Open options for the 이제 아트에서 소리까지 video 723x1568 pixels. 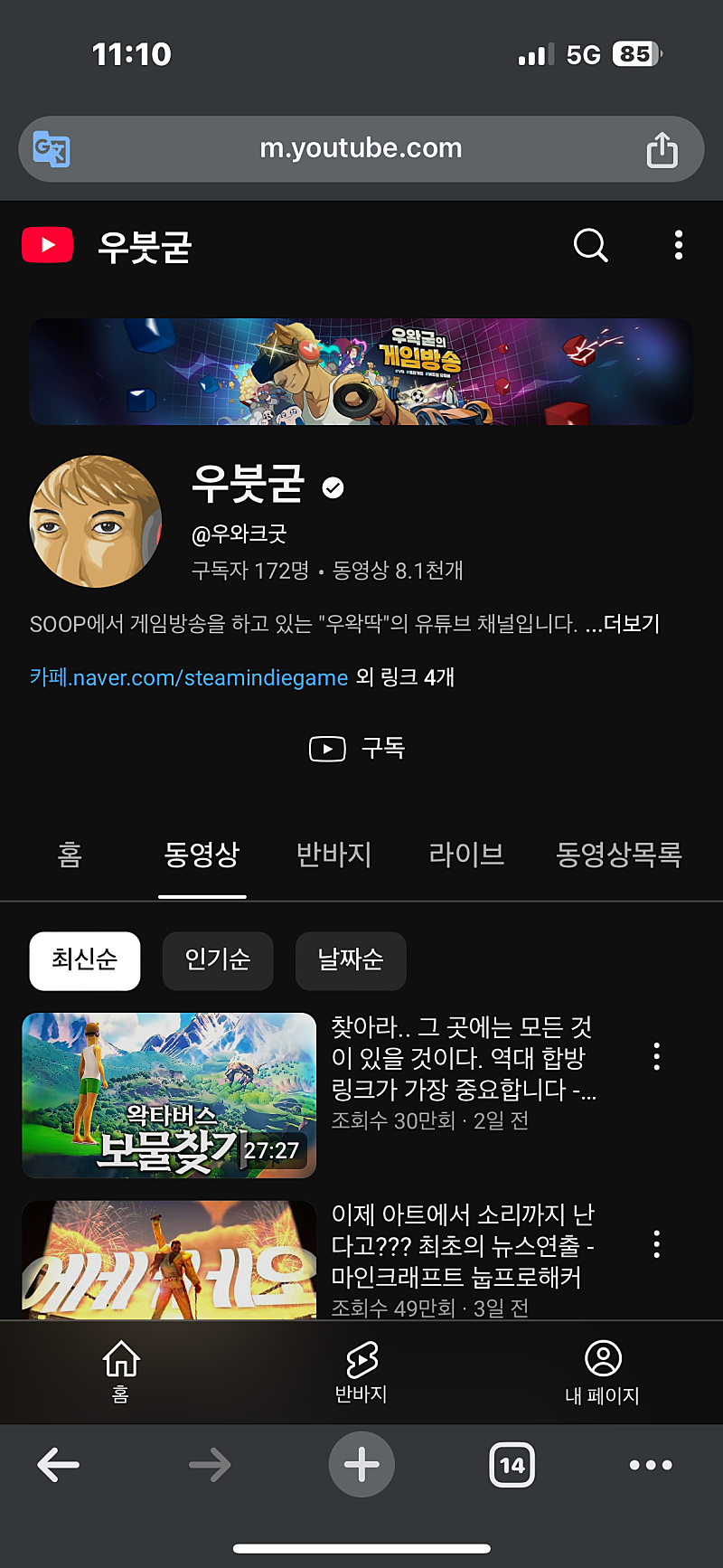tap(657, 1244)
